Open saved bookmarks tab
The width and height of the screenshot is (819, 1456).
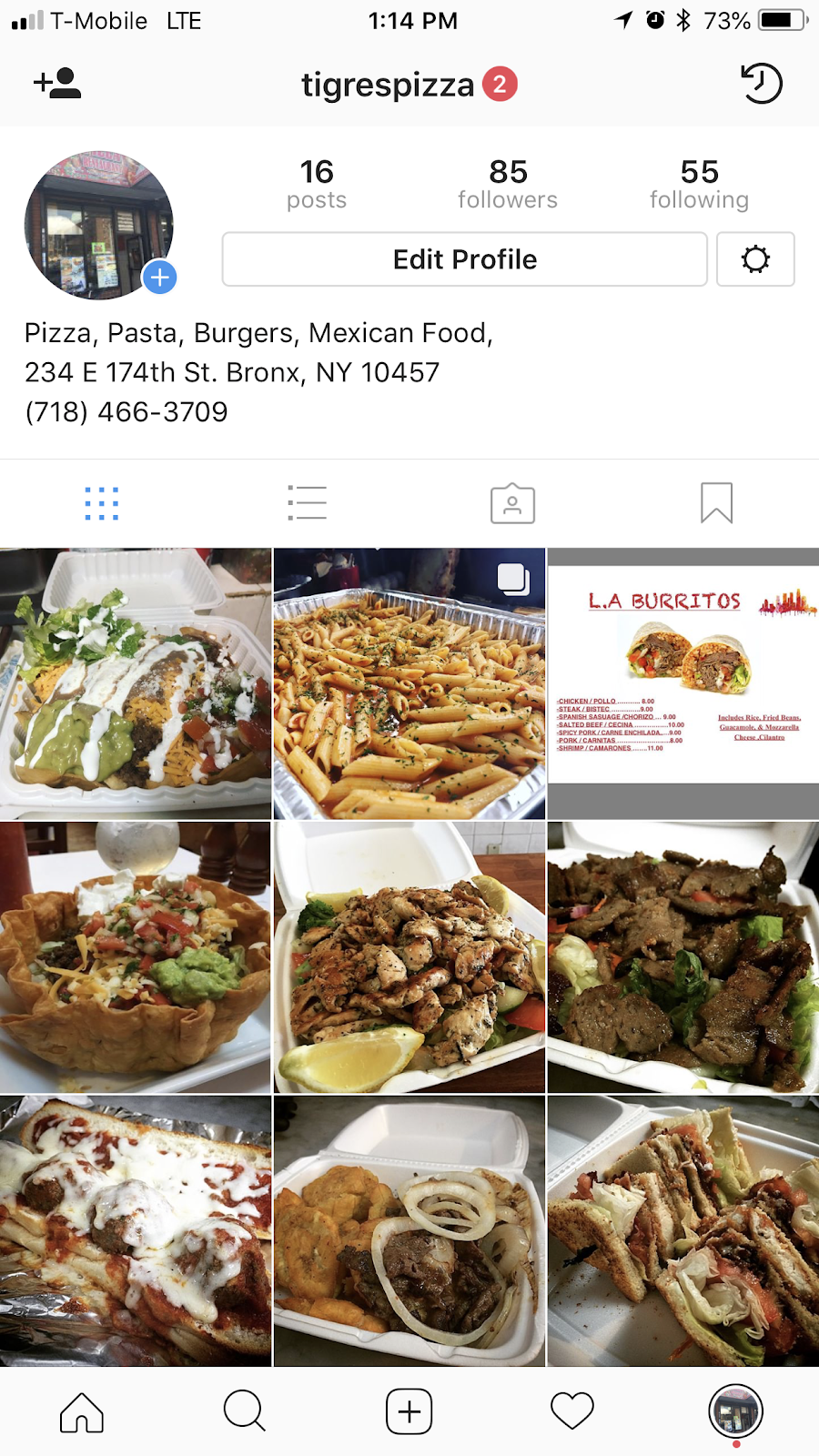[717, 503]
